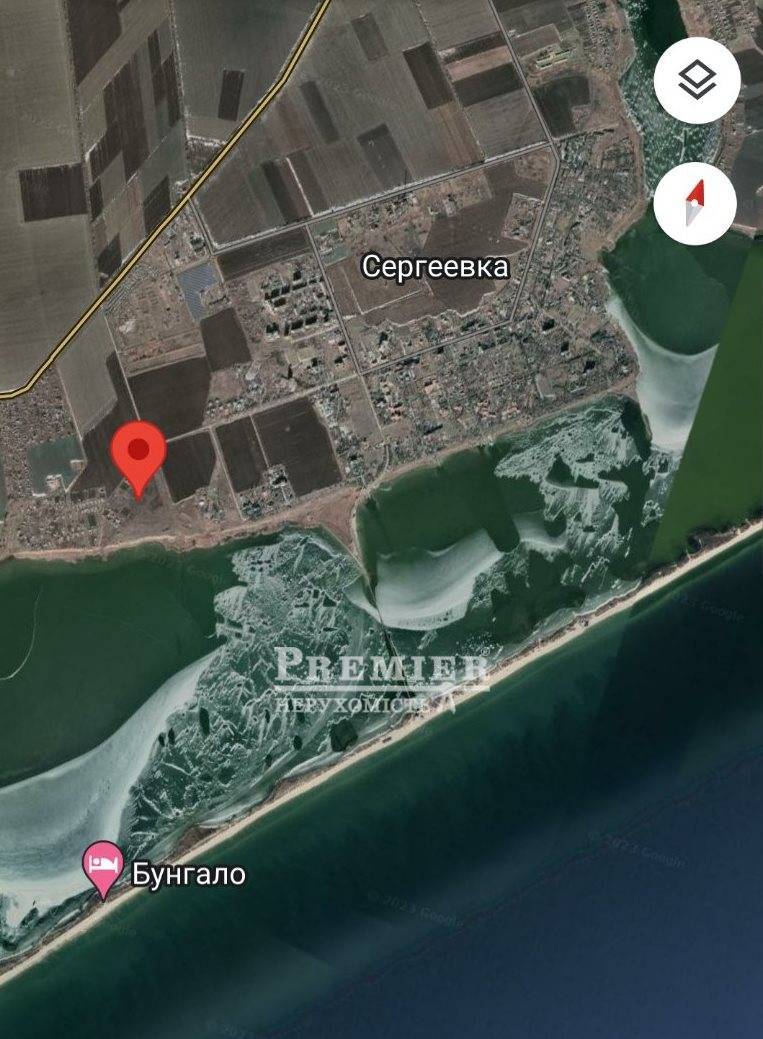The image size is (763, 1039).
Task: Select the red dropped pin
Action: 139,453
